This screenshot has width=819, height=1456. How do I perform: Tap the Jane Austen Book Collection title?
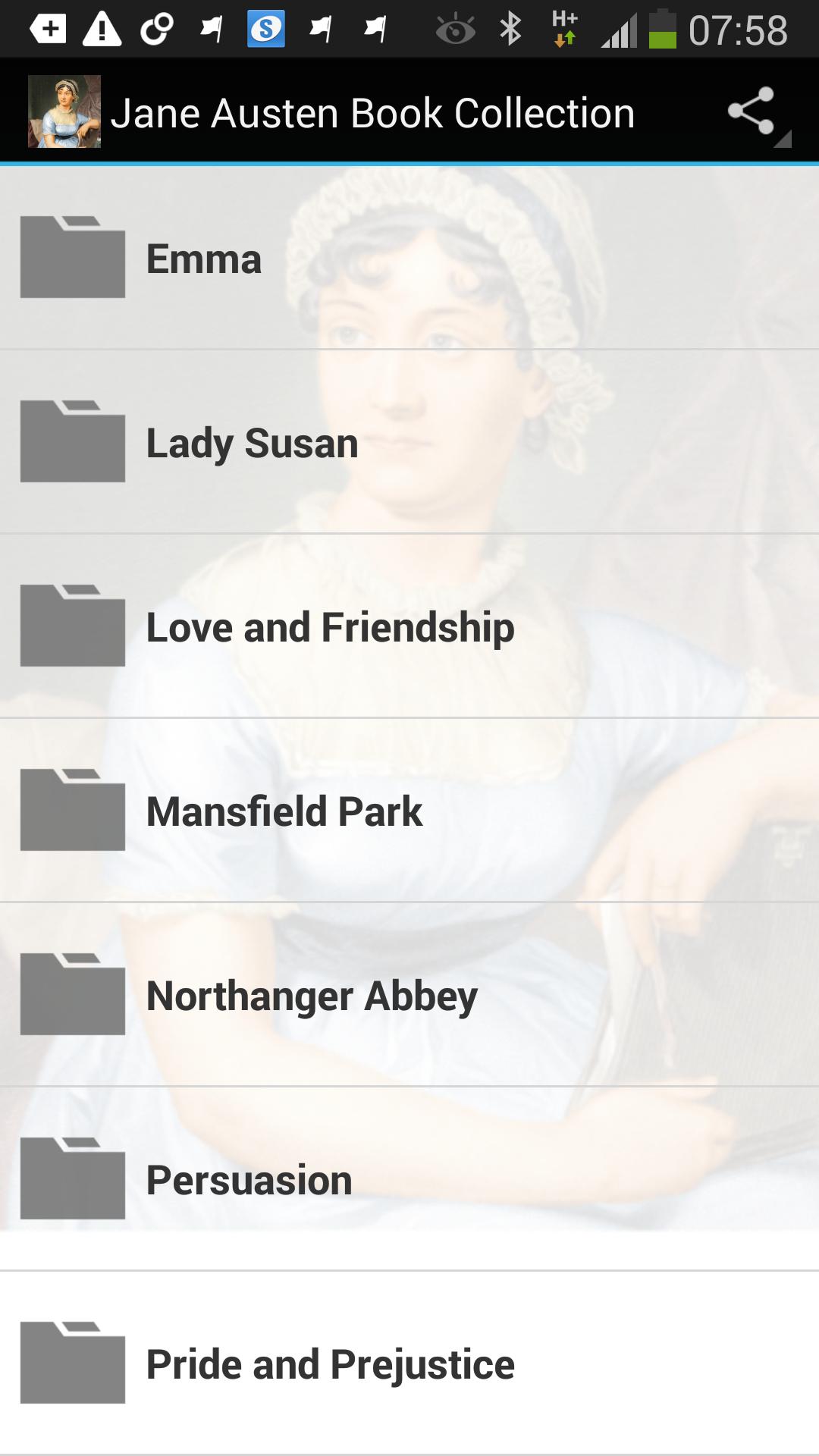(375, 112)
